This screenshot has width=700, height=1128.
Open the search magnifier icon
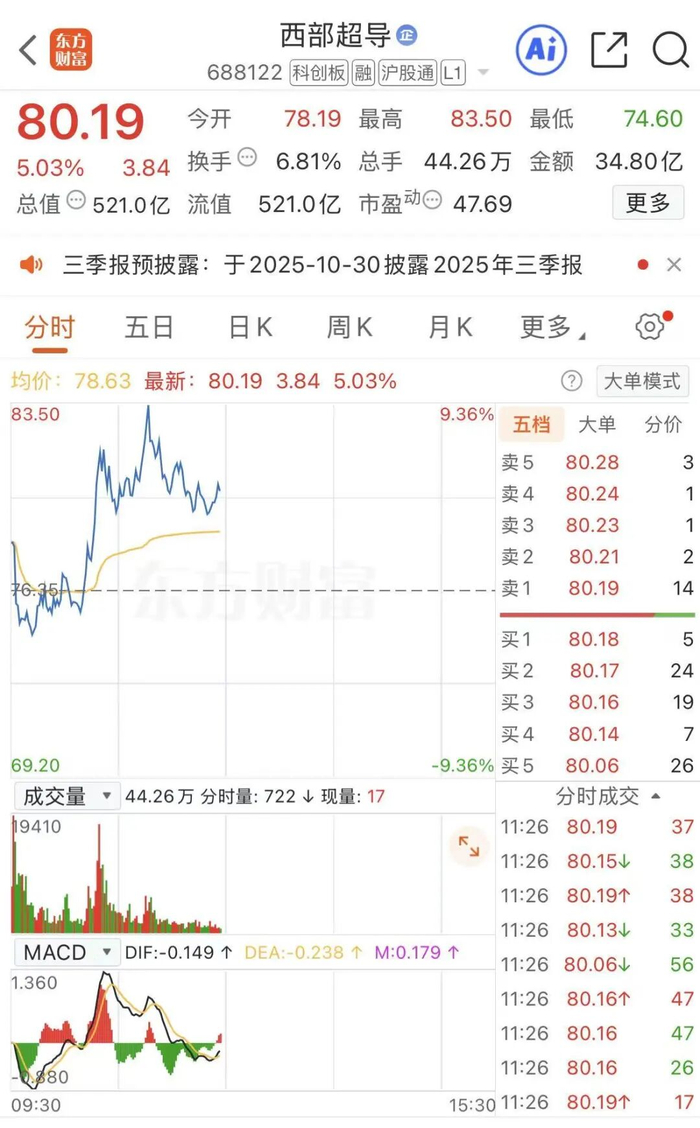coord(670,49)
